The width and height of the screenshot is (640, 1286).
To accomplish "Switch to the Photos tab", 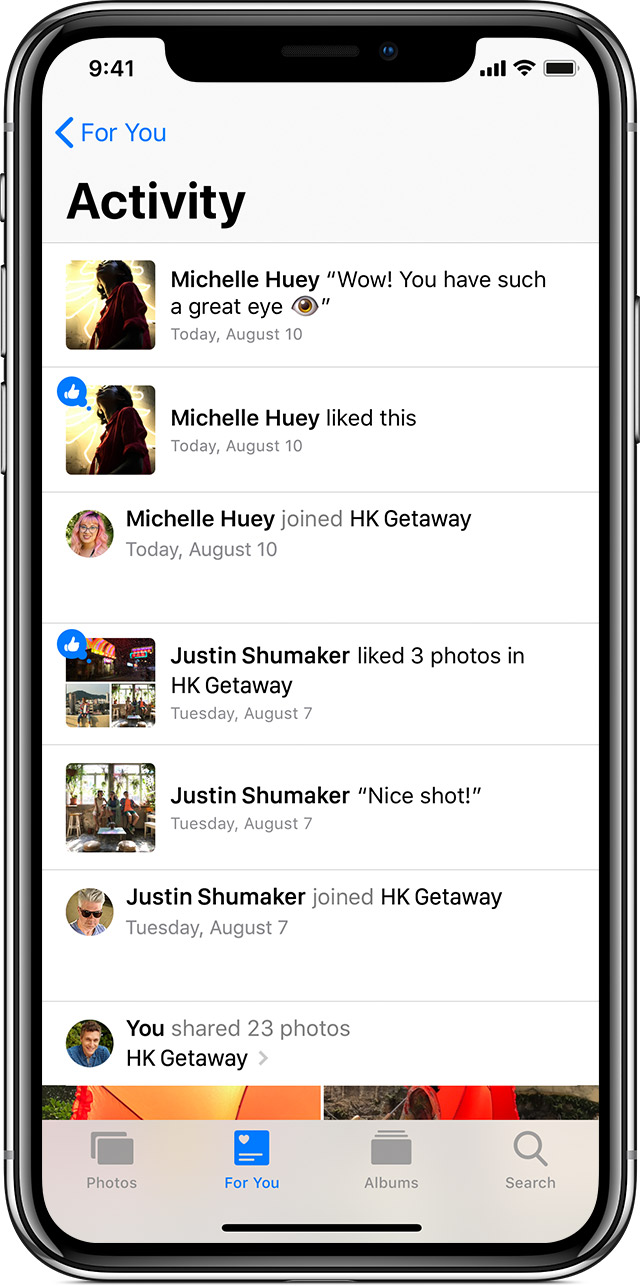I will pyautogui.click(x=112, y=1160).
